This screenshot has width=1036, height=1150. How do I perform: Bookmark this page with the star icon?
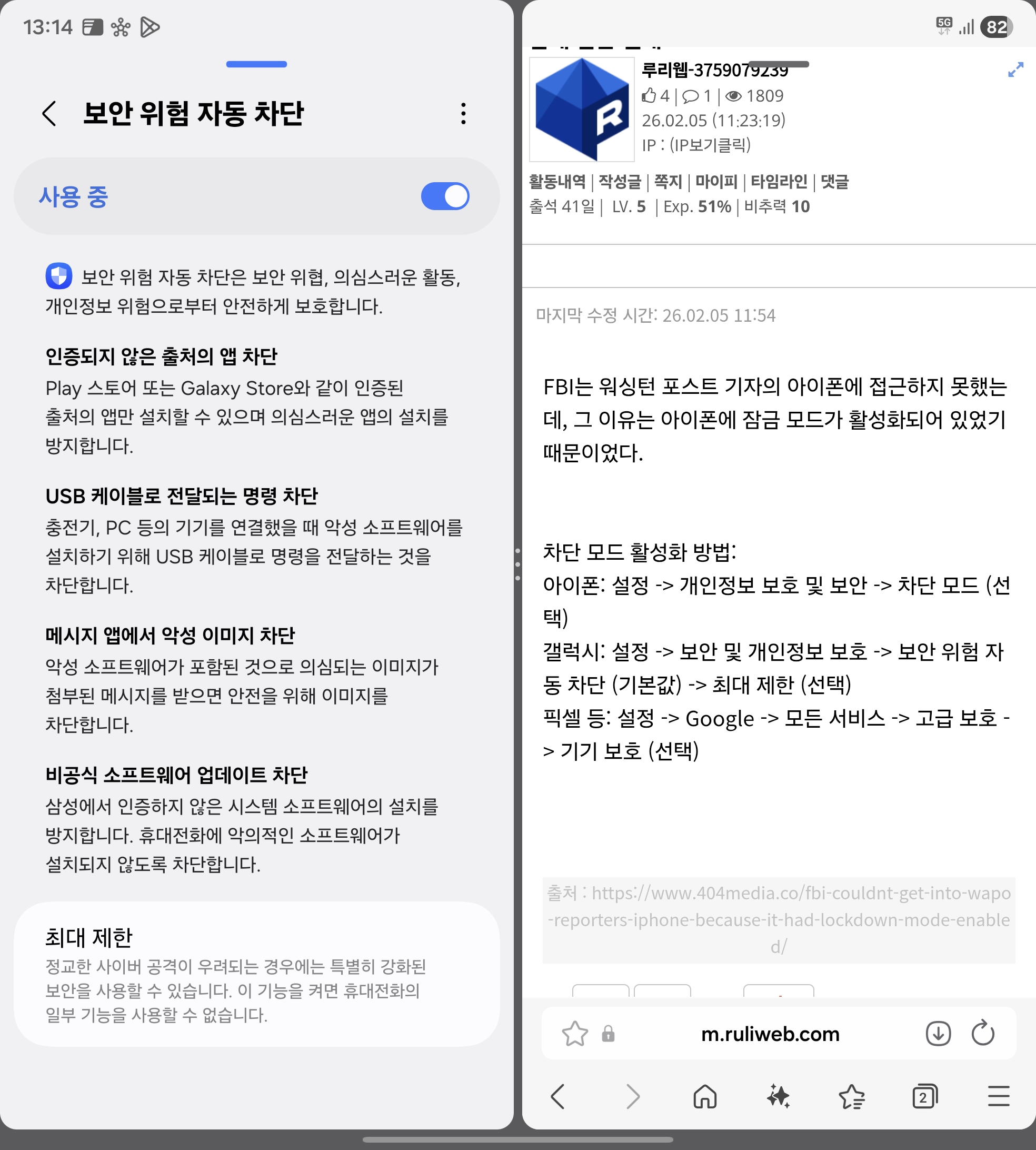click(x=574, y=1033)
